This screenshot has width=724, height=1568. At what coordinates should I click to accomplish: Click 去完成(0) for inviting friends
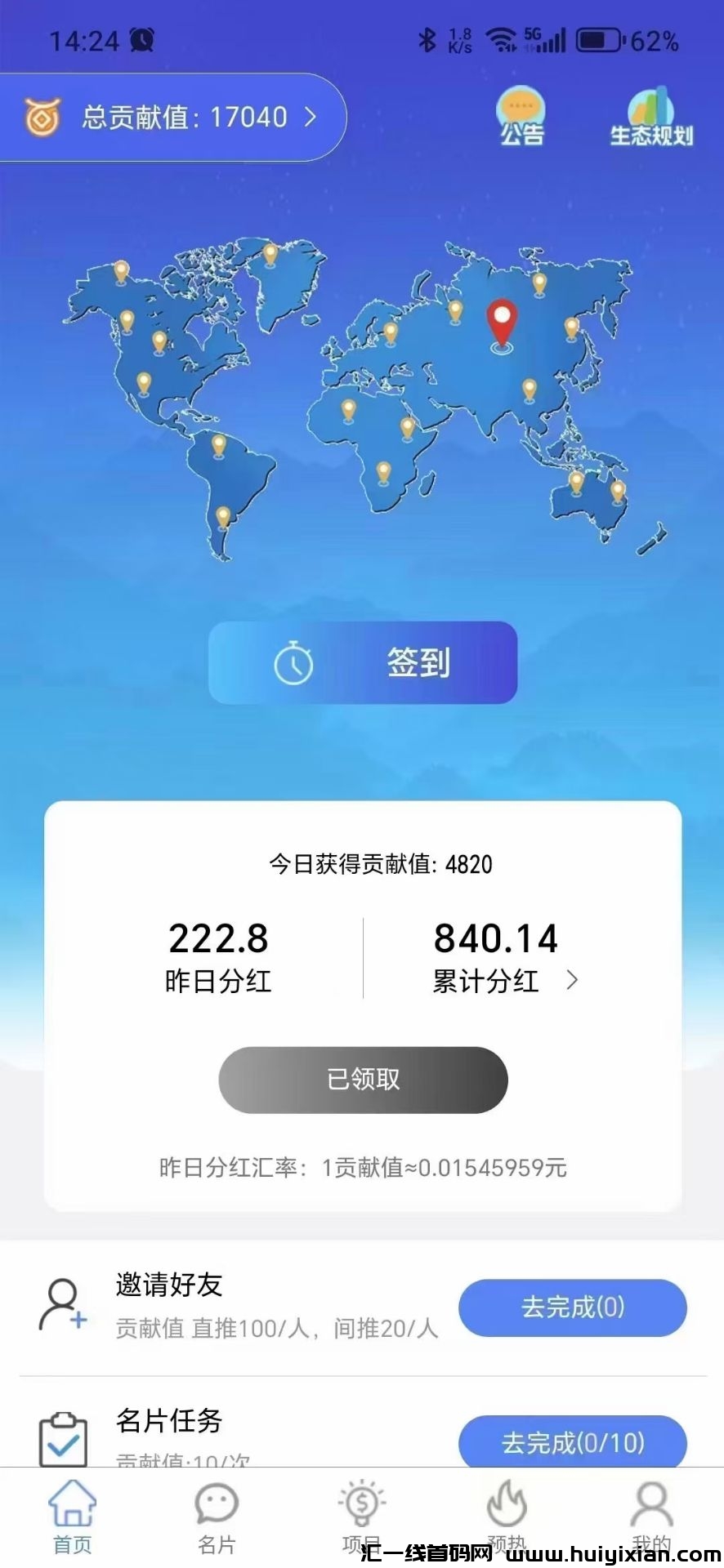coord(572,1308)
